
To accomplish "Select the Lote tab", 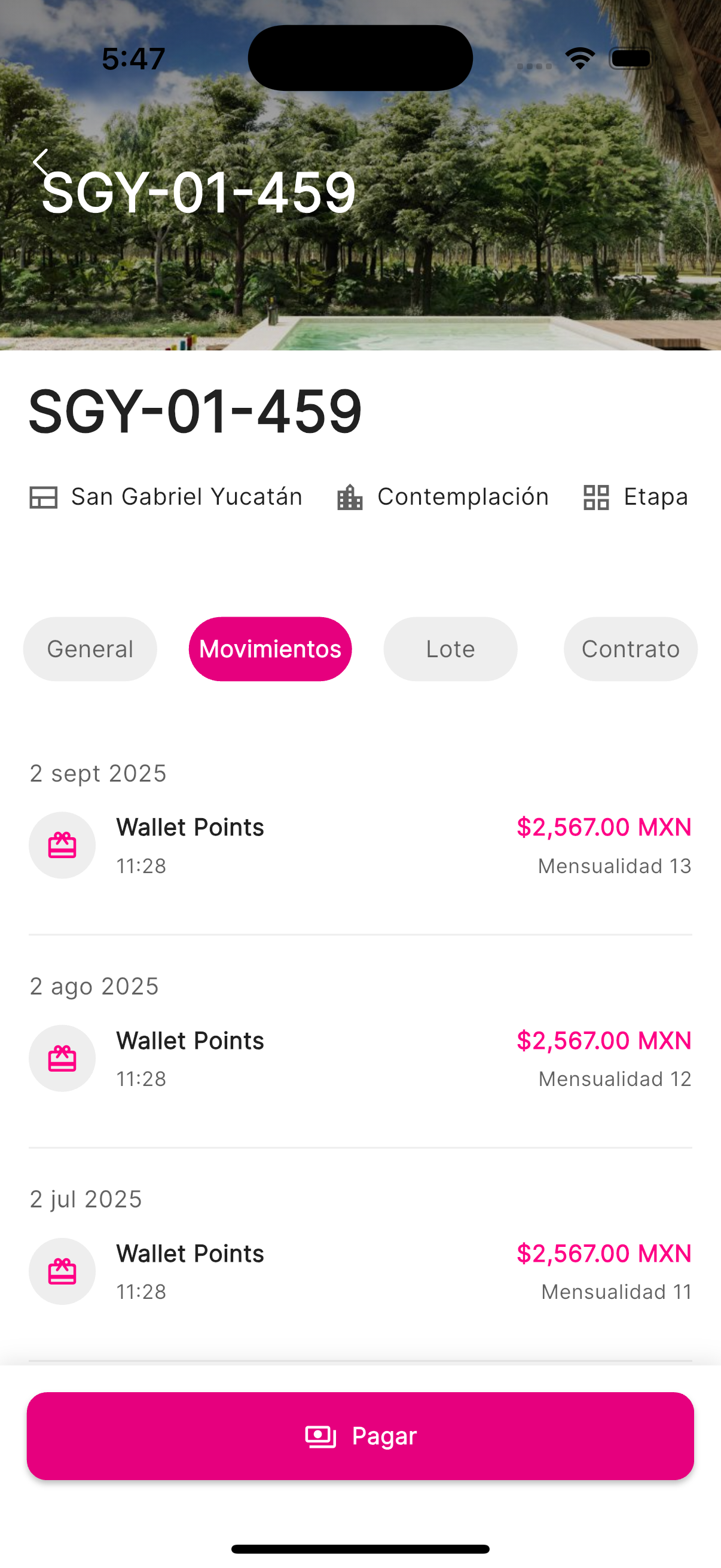I will coord(450,648).
